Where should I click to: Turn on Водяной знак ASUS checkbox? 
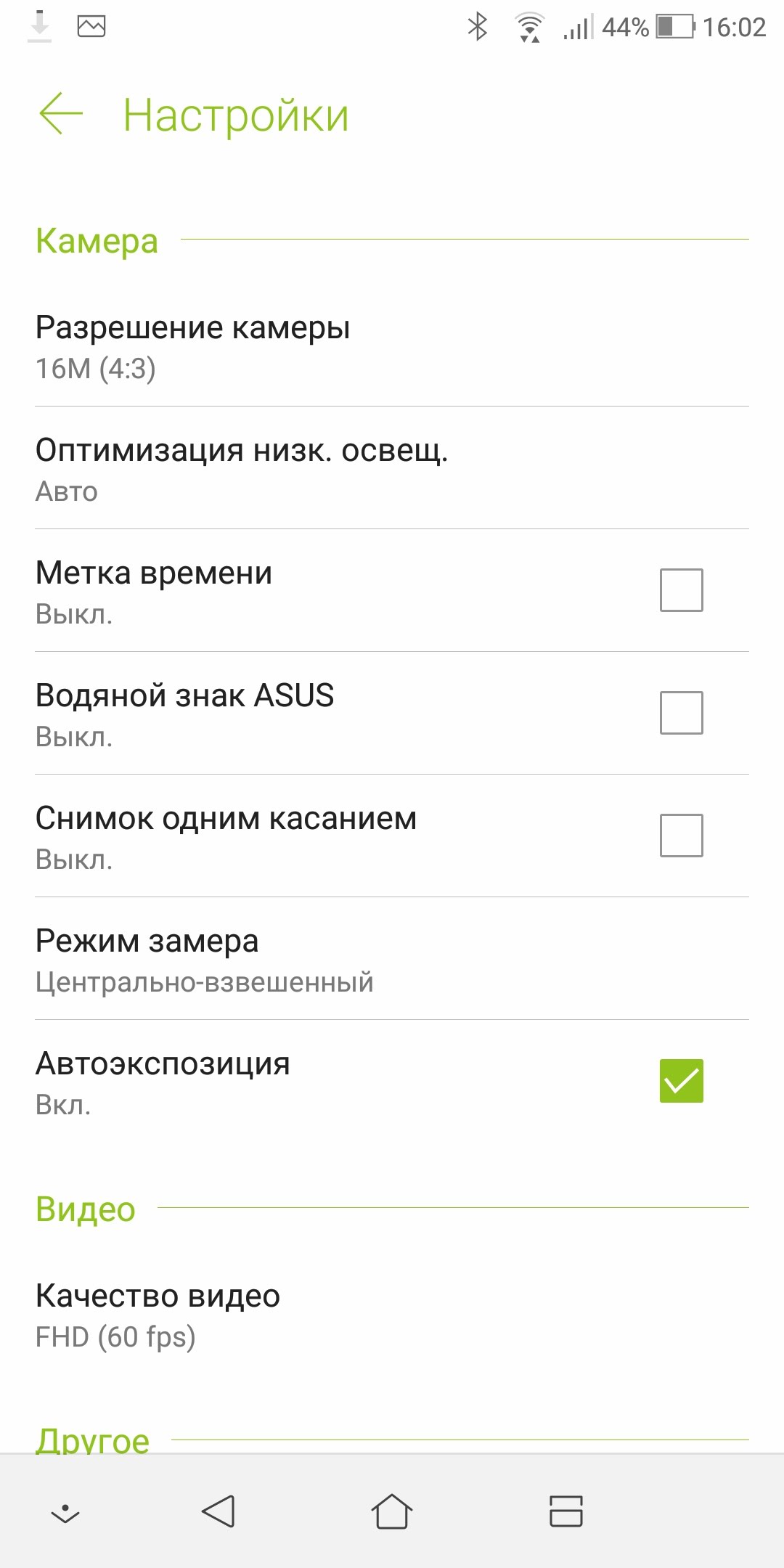681,713
